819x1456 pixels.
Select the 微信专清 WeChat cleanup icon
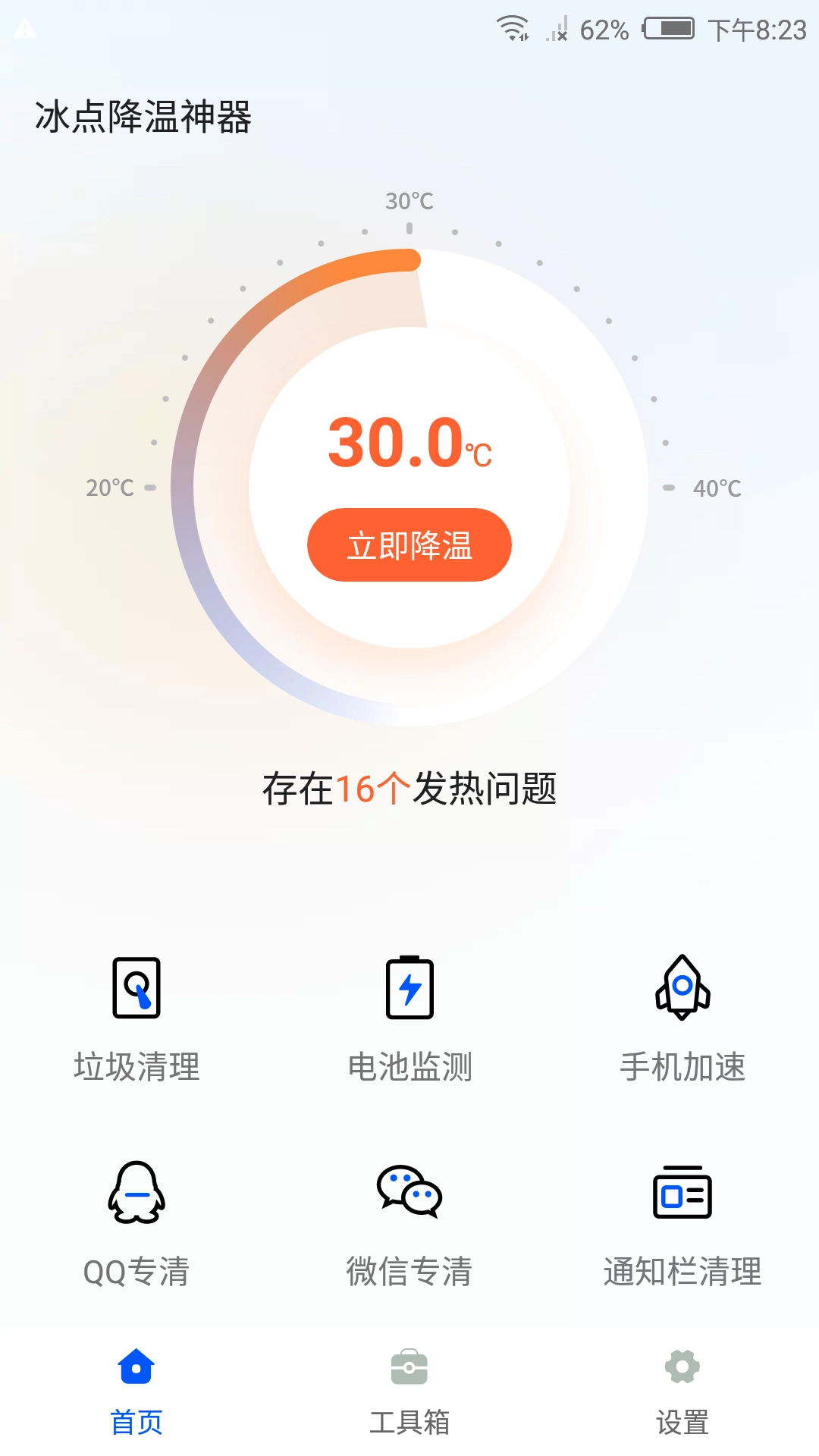point(409,1193)
